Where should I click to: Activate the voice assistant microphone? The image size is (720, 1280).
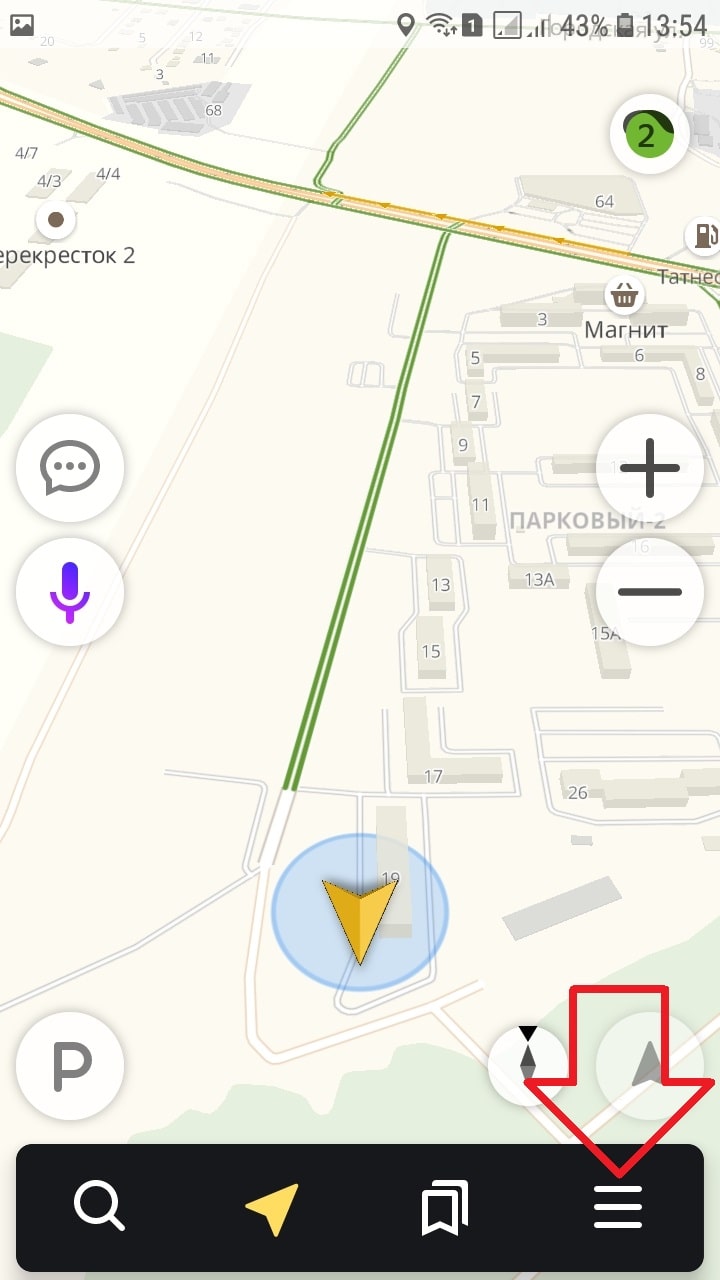click(70, 592)
